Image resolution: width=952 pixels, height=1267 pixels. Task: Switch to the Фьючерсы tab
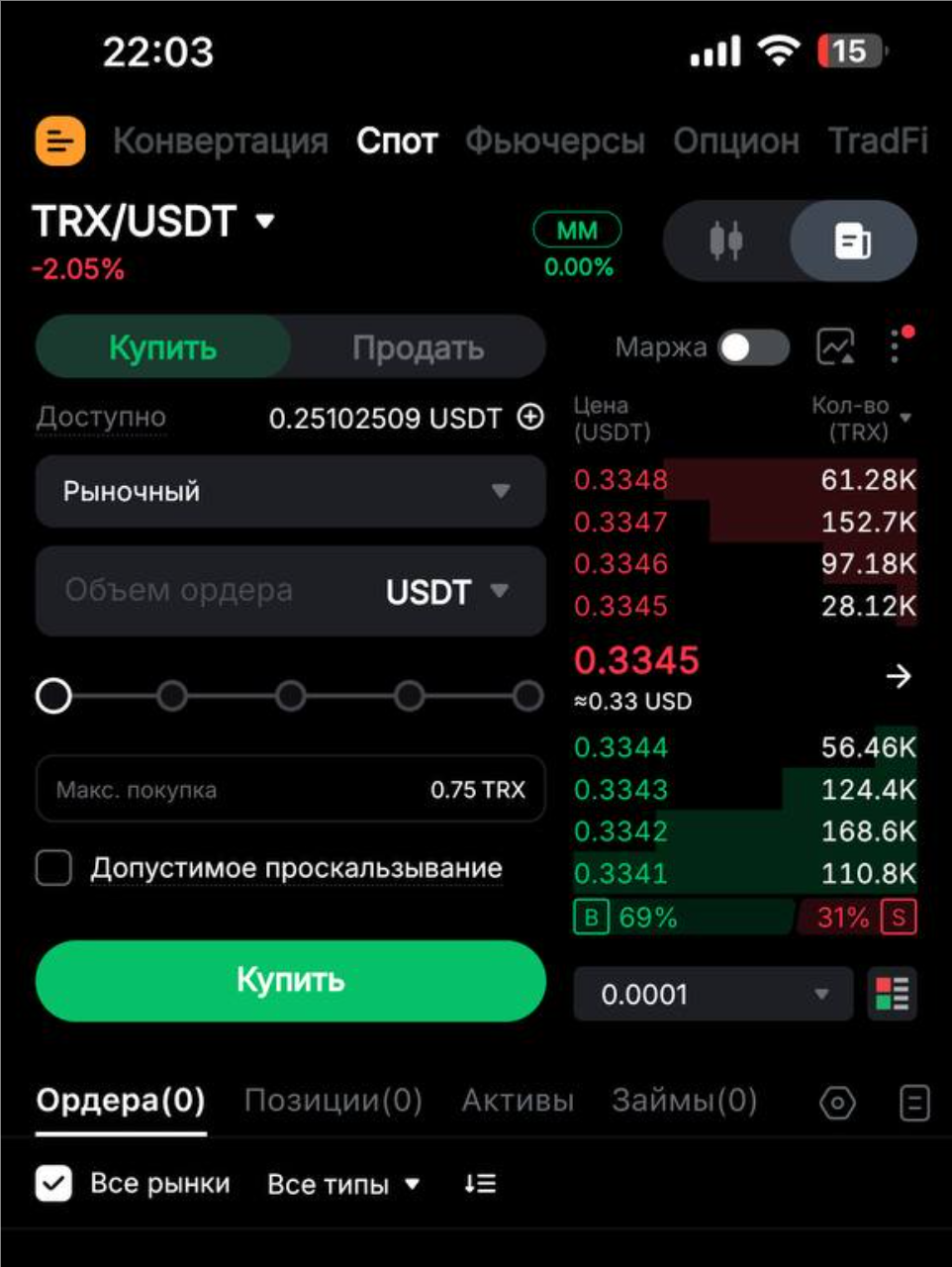click(x=554, y=142)
